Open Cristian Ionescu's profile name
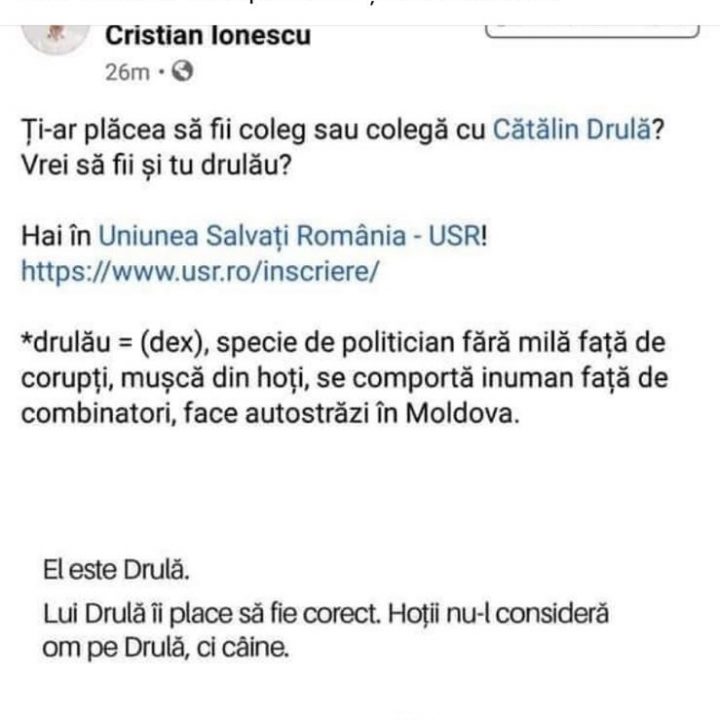The image size is (720, 720). point(207,36)
